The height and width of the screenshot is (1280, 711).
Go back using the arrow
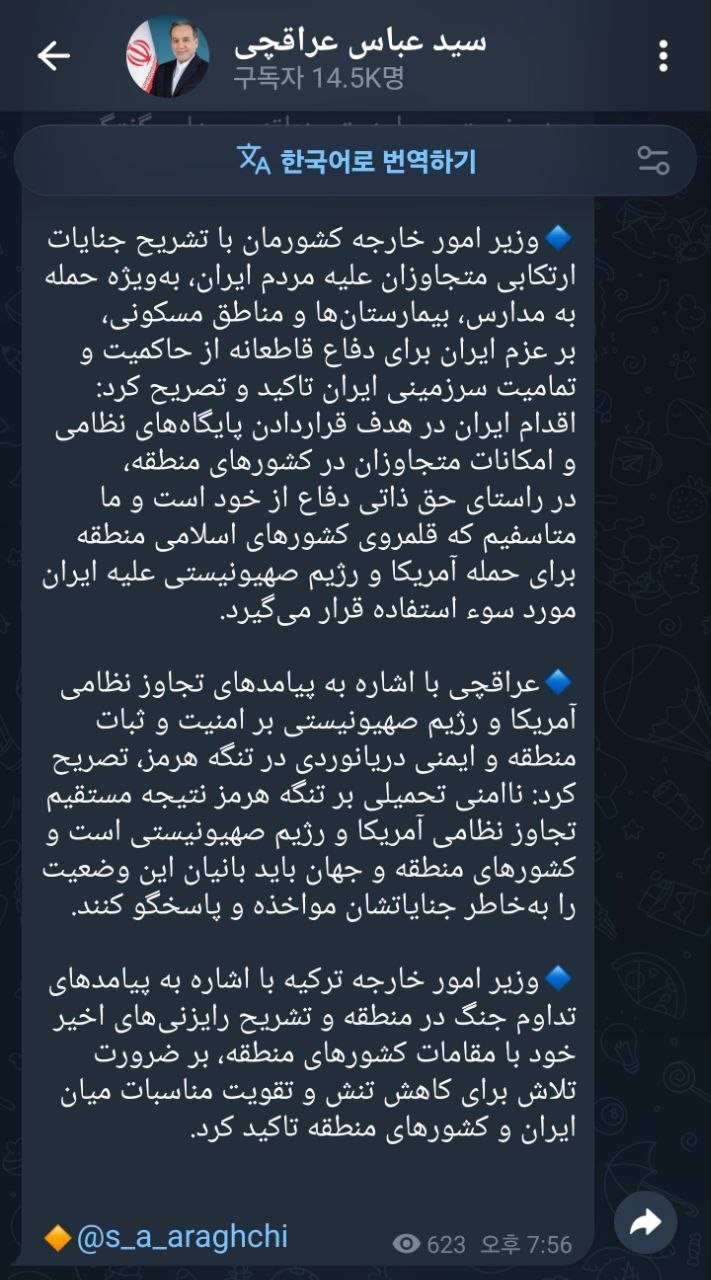pyautogui.click(x=53, y=56)
